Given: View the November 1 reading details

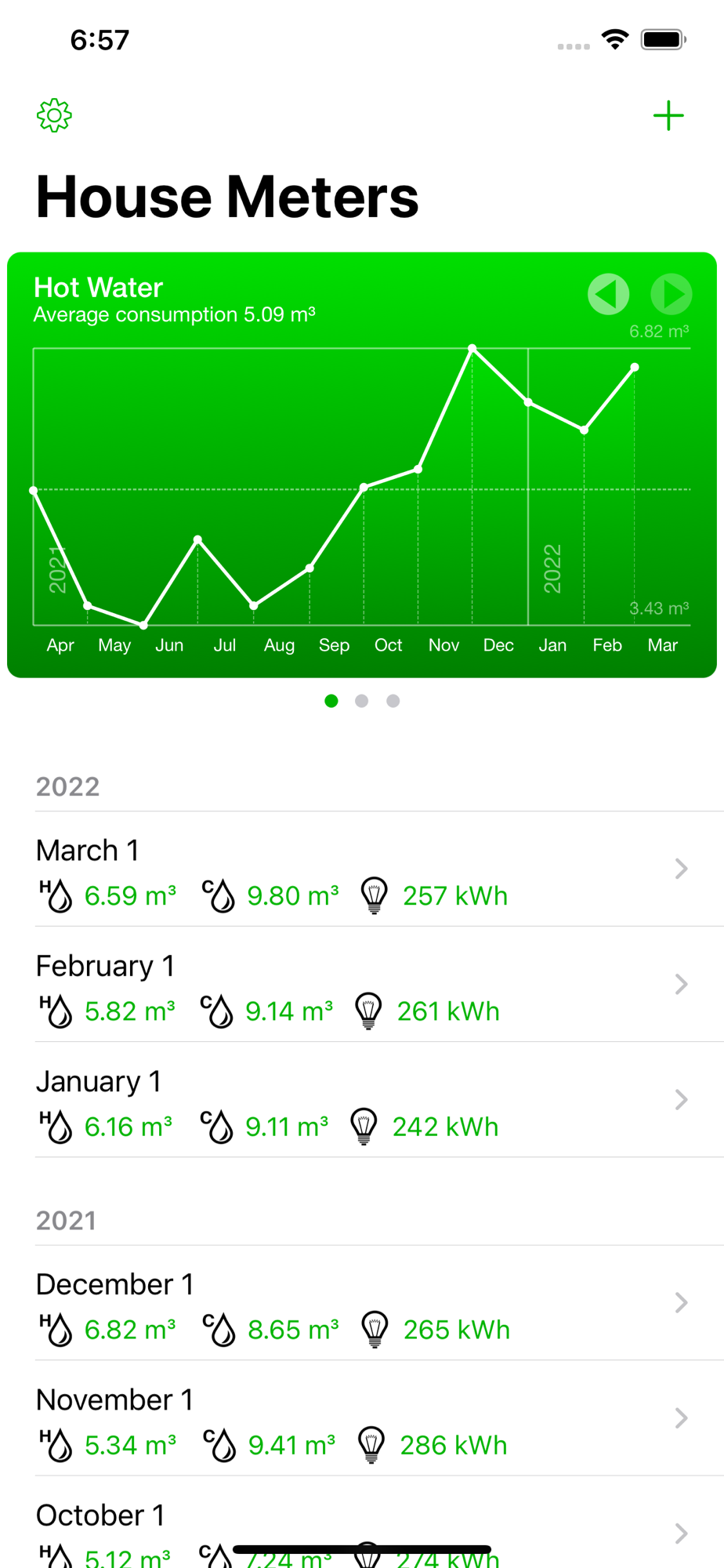Looking at the screenshot, I should [x=360, y=1418].
